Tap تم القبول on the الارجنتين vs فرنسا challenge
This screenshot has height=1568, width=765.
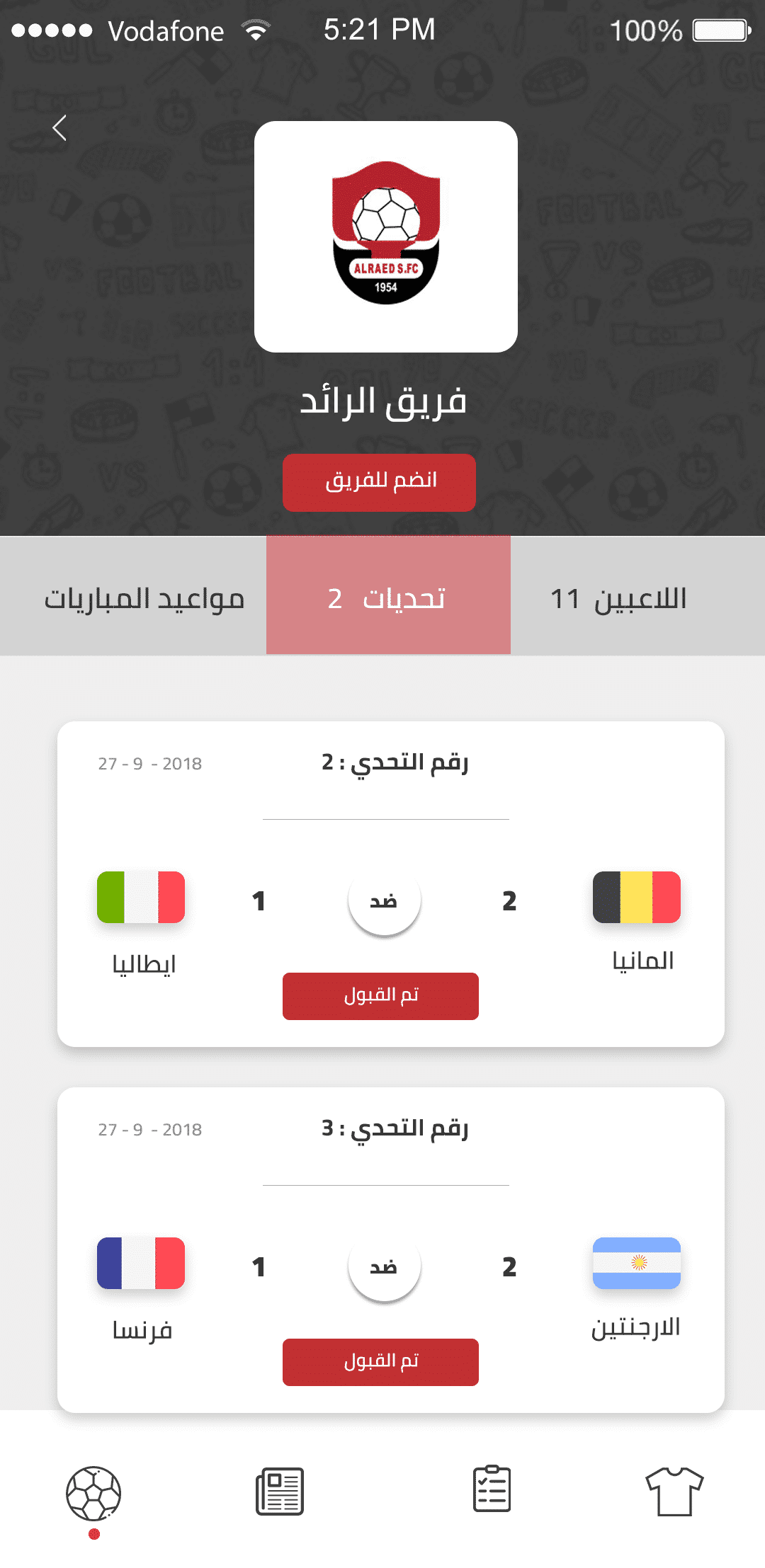tap(380, 1362)
